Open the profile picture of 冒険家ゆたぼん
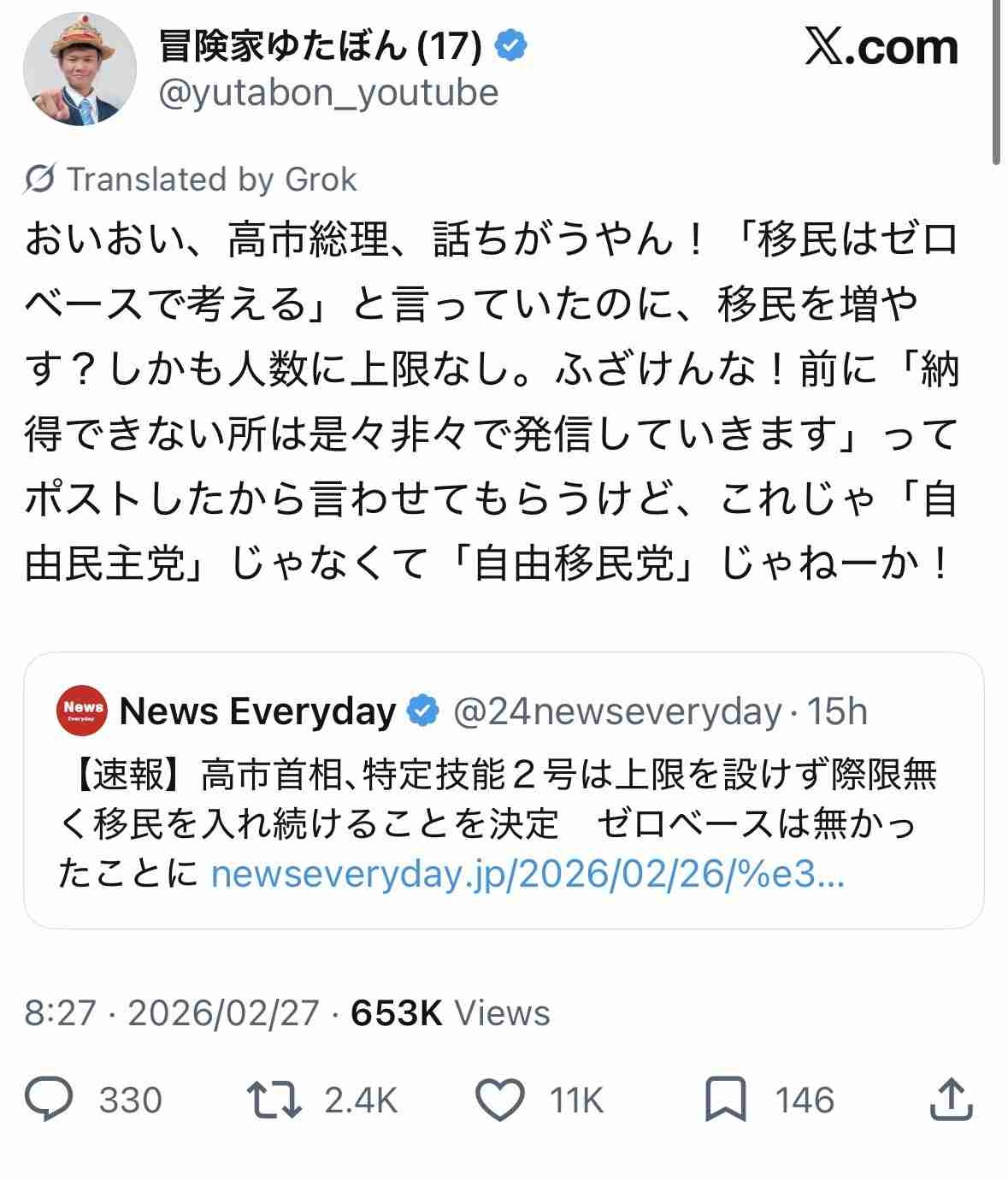Image resolution: width=1008 pixels, height=1180 pixels. 80,69
